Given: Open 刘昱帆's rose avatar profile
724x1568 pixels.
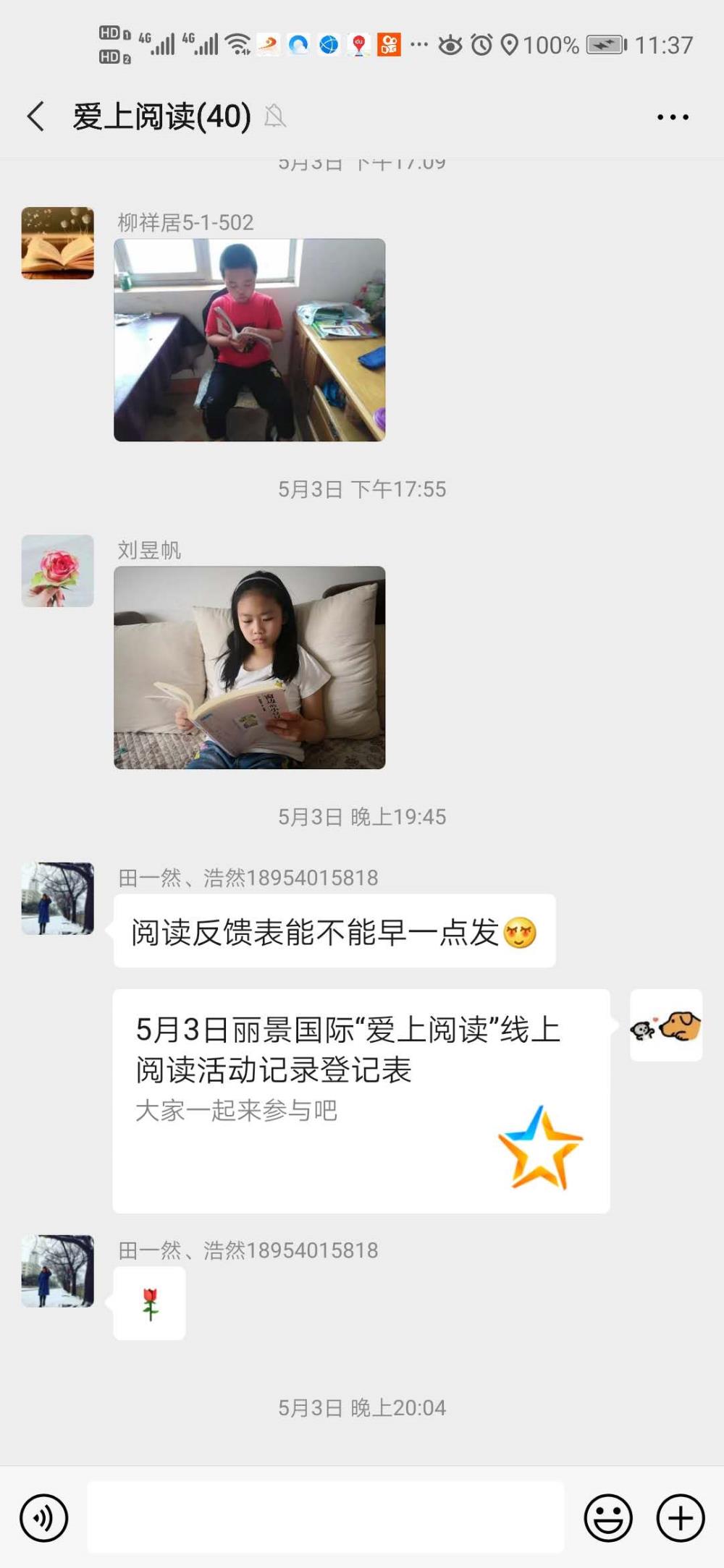Looking at the screenshot, I should click(58, 571).
